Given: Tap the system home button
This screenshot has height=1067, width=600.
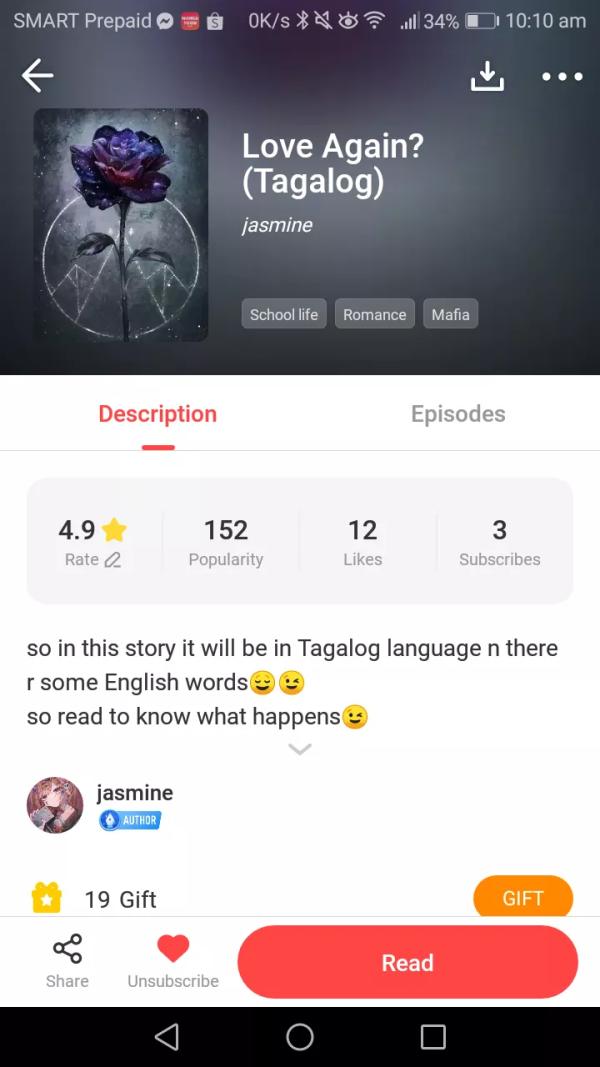Looking at the screenshot, I should (299, 1036).
